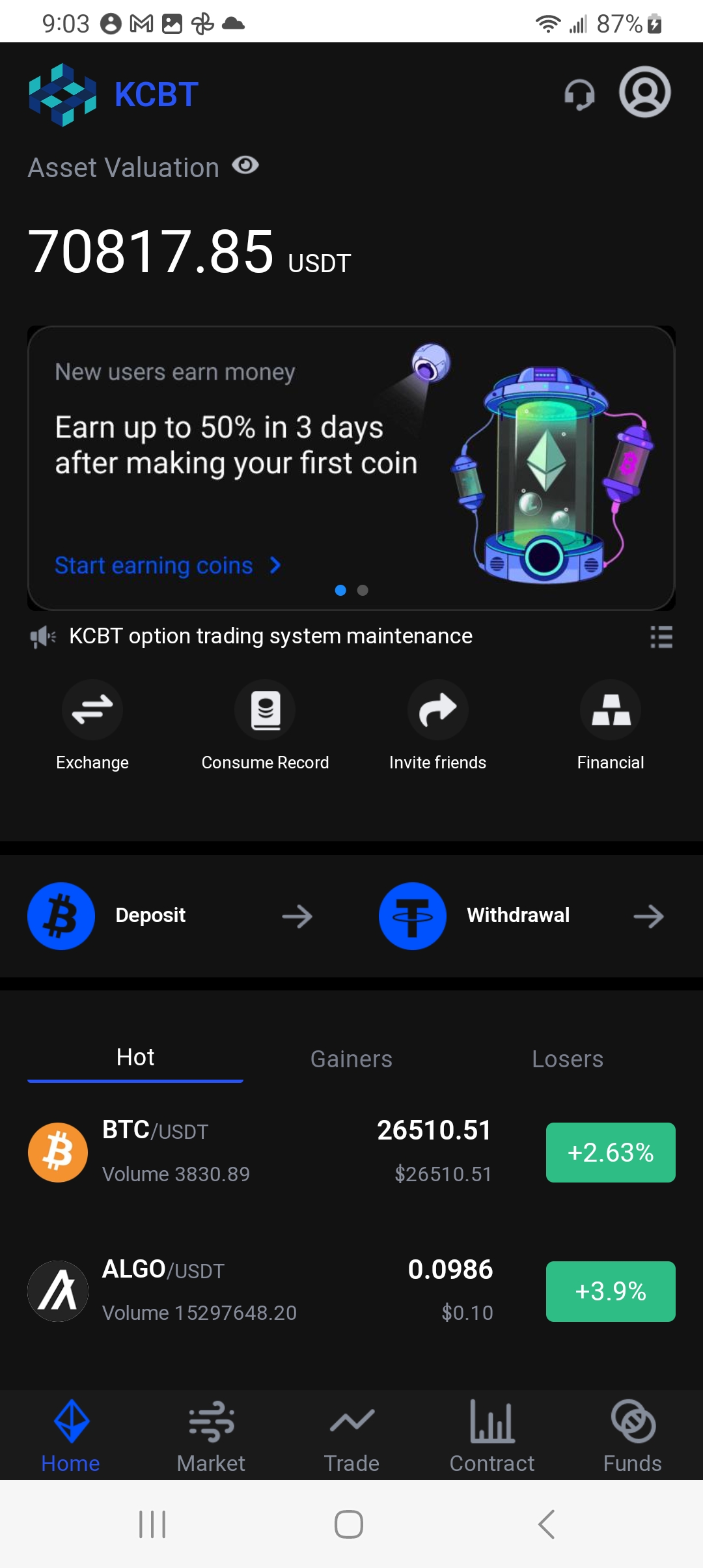Go to Deposit

(x=171, y=916)
